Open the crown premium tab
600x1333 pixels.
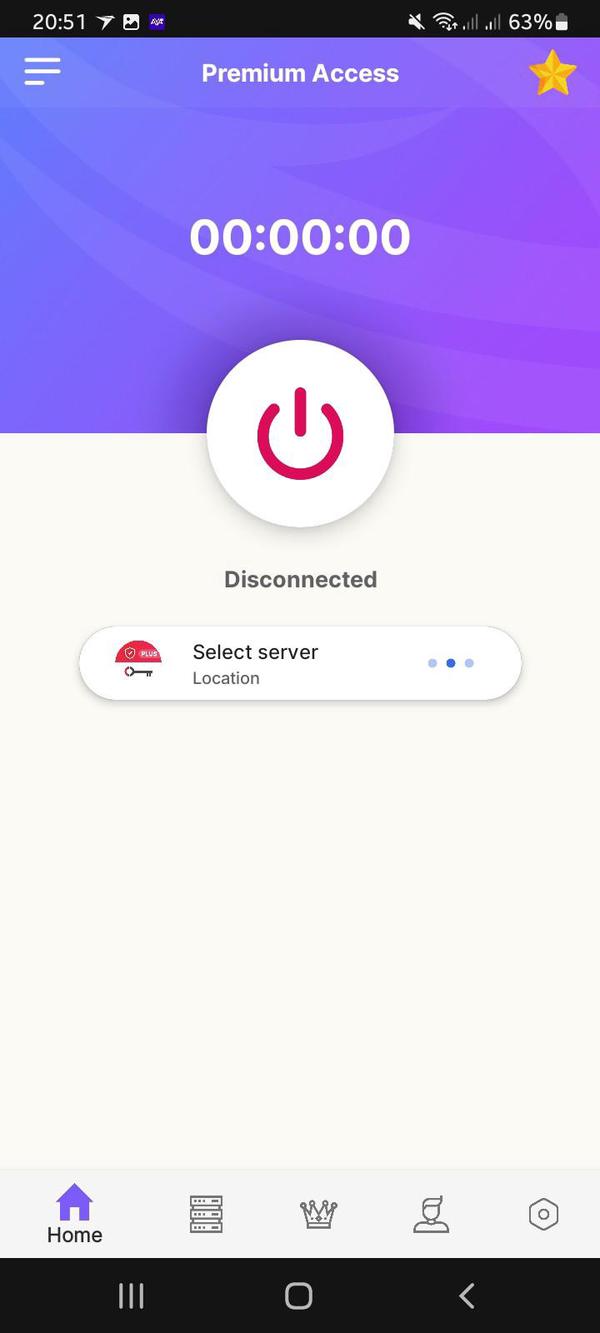pos(319,1214)
